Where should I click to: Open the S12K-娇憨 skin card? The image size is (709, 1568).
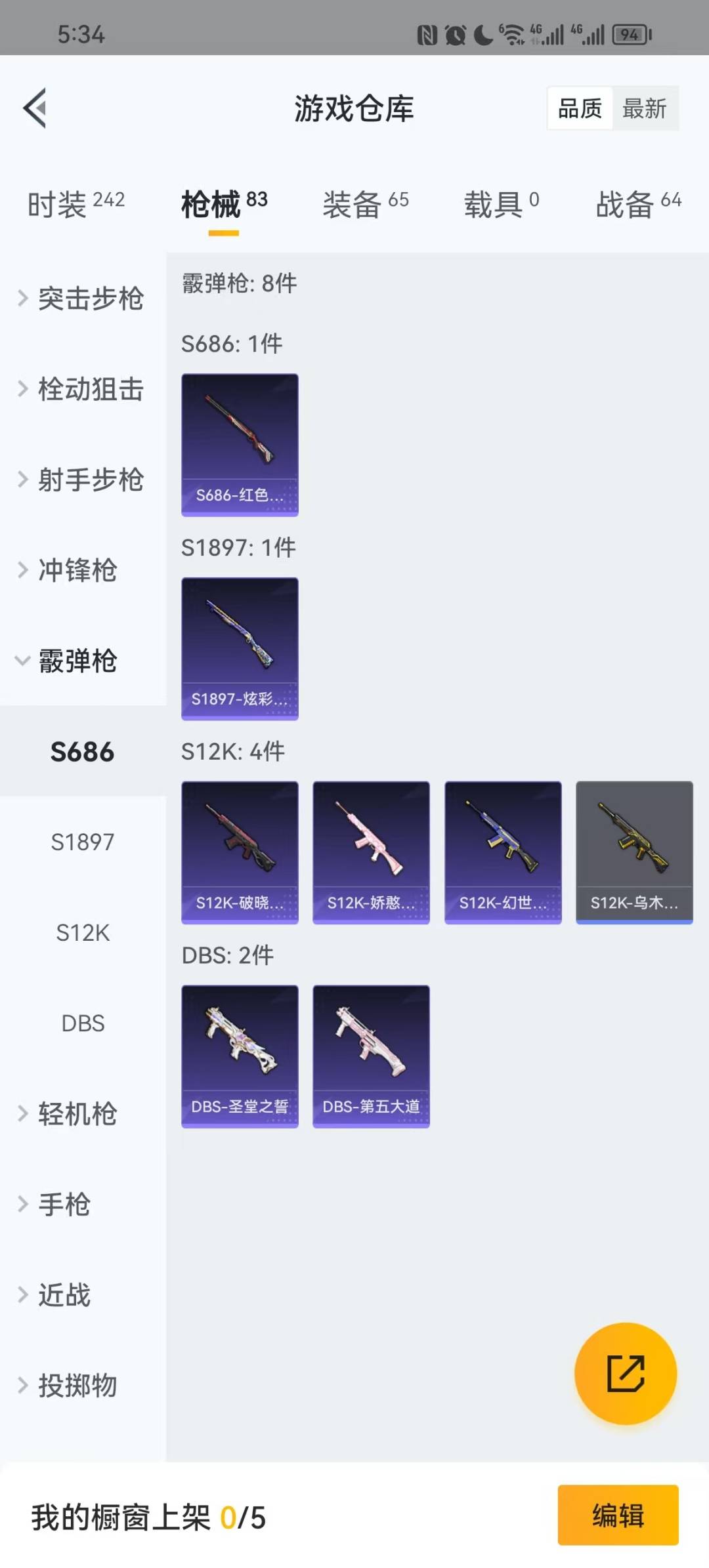[371, 852]
